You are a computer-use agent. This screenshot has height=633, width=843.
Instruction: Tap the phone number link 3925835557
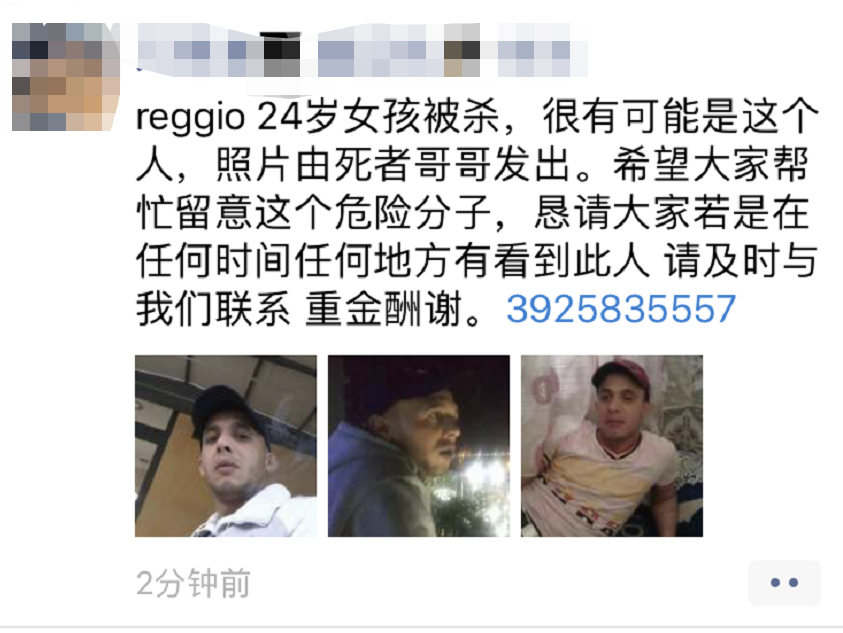pos(621,309)
